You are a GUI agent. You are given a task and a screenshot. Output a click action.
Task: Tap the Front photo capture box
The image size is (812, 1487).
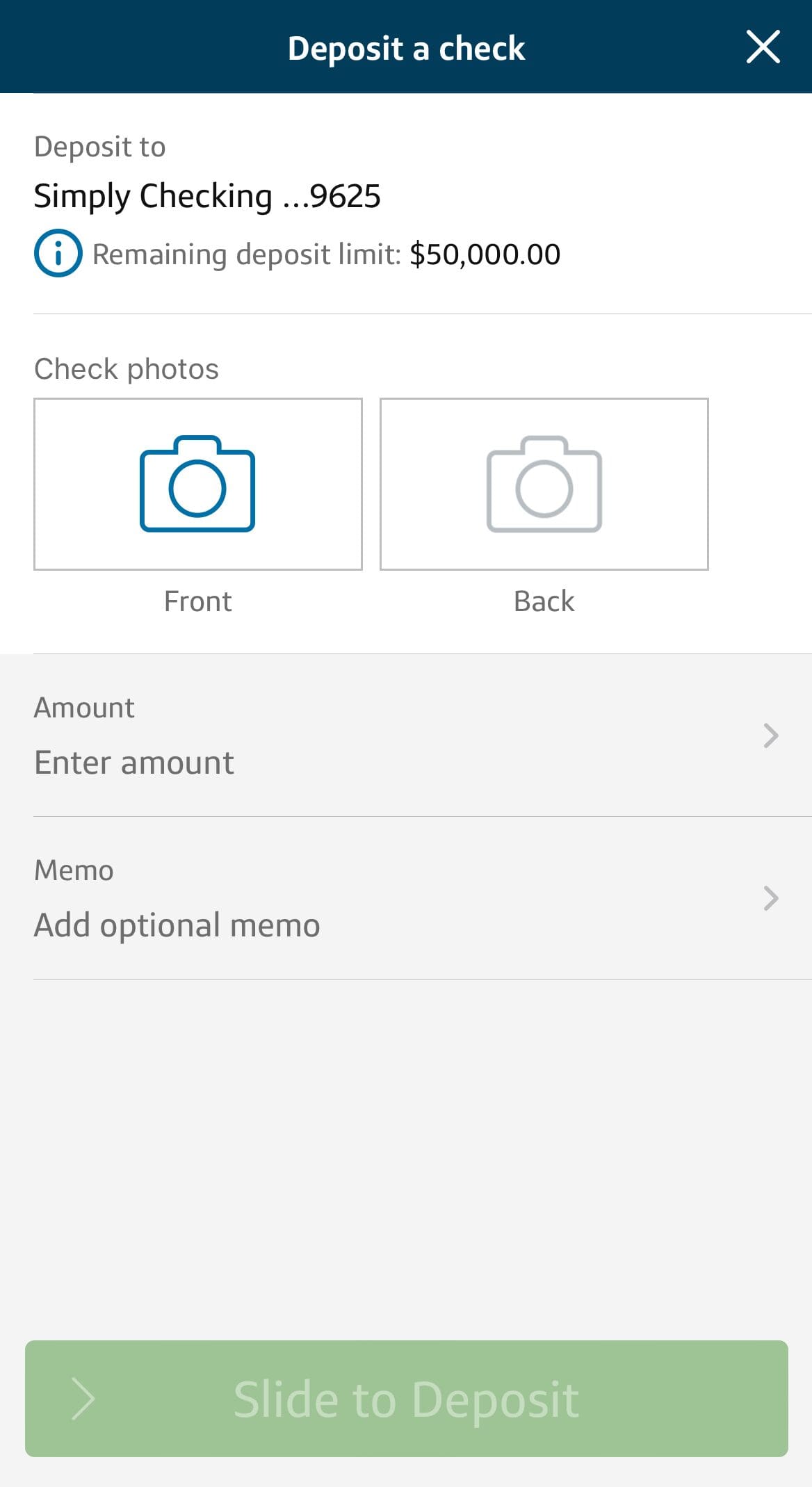click(x=198, y=484)
